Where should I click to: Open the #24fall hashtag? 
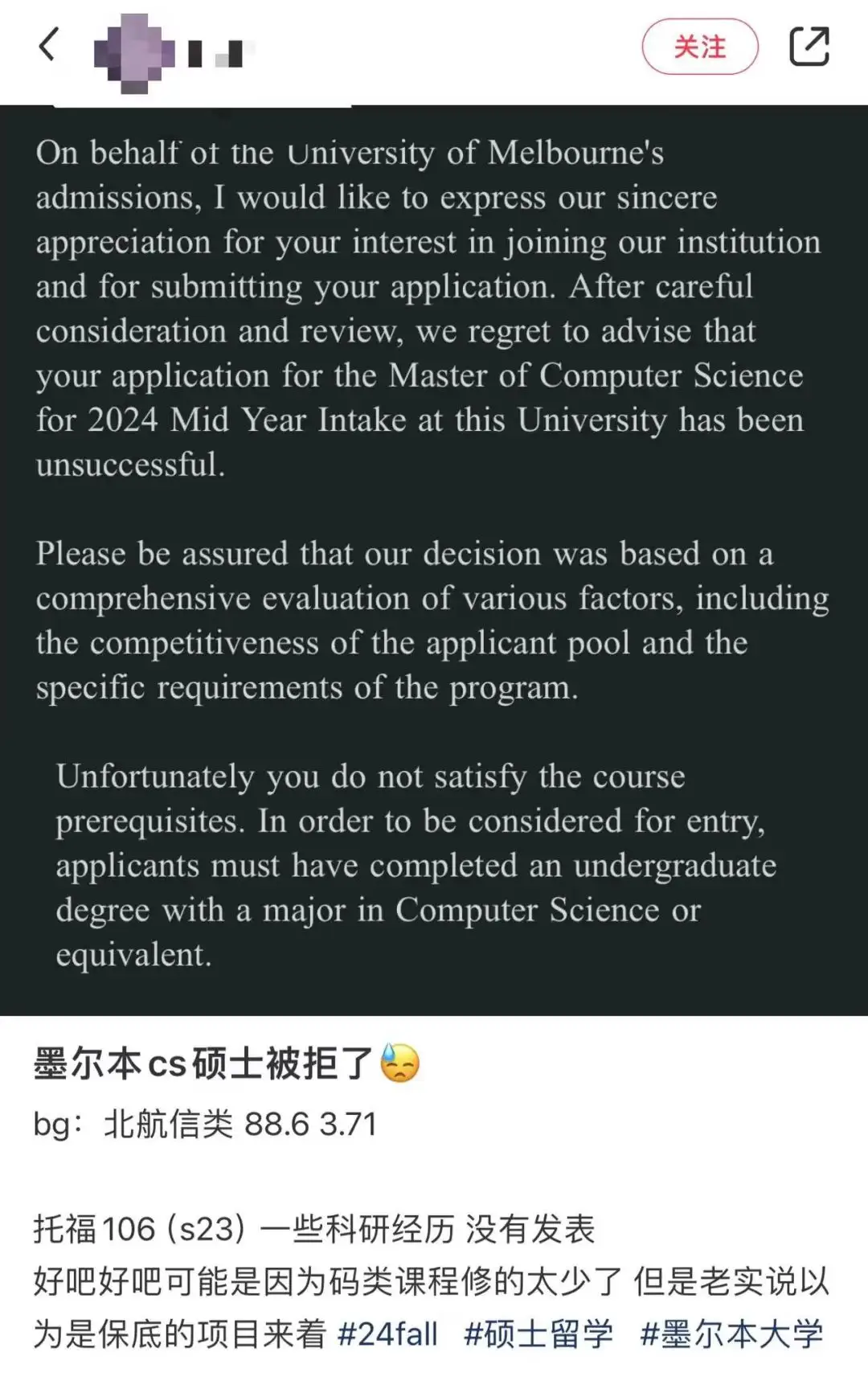(387, 1334)
